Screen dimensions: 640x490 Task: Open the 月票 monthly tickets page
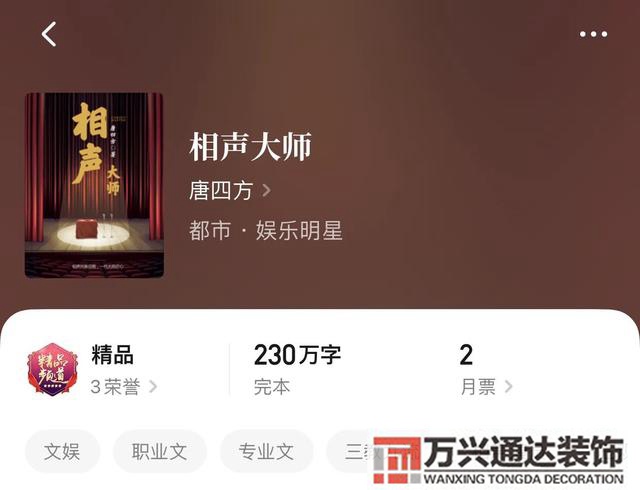tap(486, 387)
